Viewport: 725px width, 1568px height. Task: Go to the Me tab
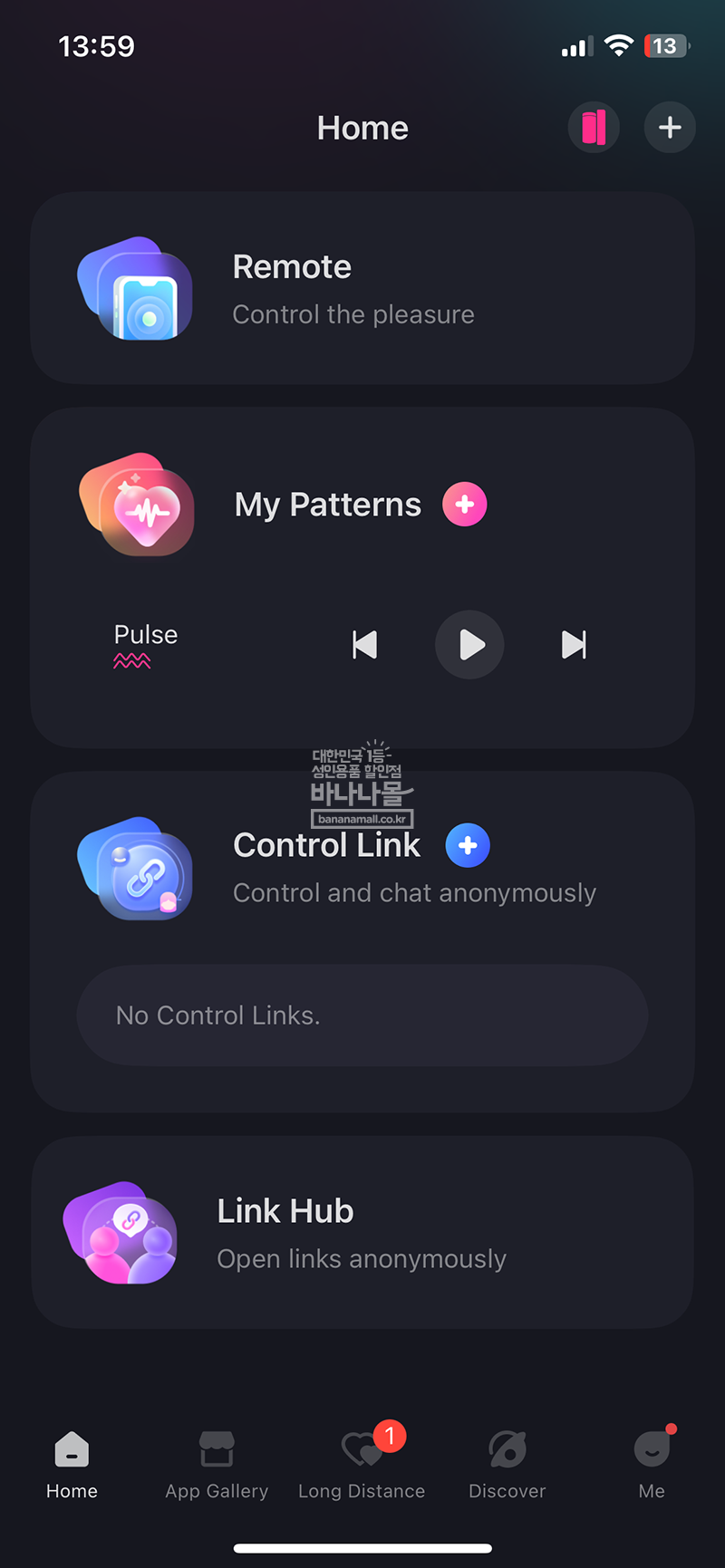coord(652,1464)
